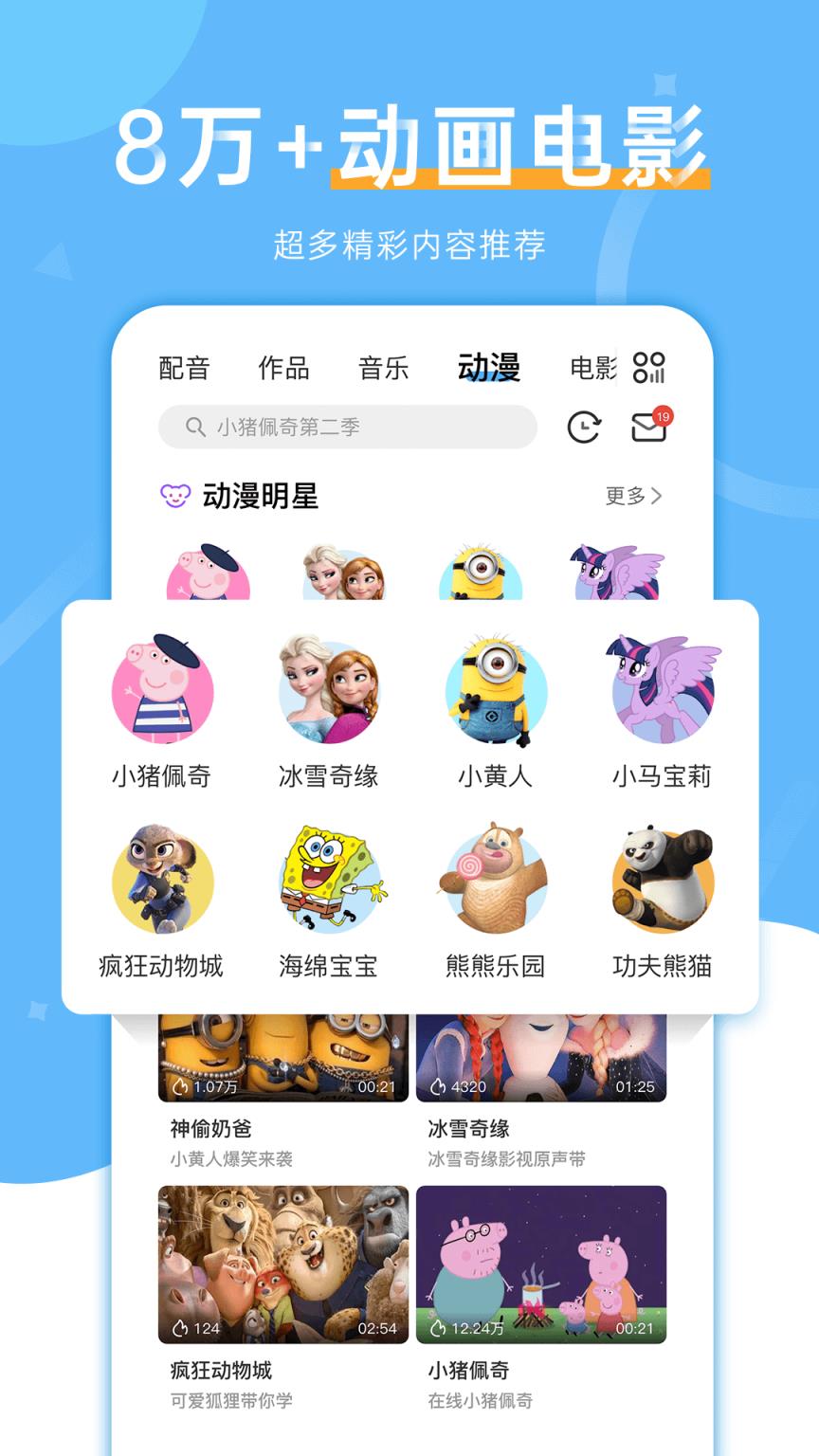The image size is (819, 1456).
Task: Expand more anime stars via 更多 chevron
Action: click(630, 494)
